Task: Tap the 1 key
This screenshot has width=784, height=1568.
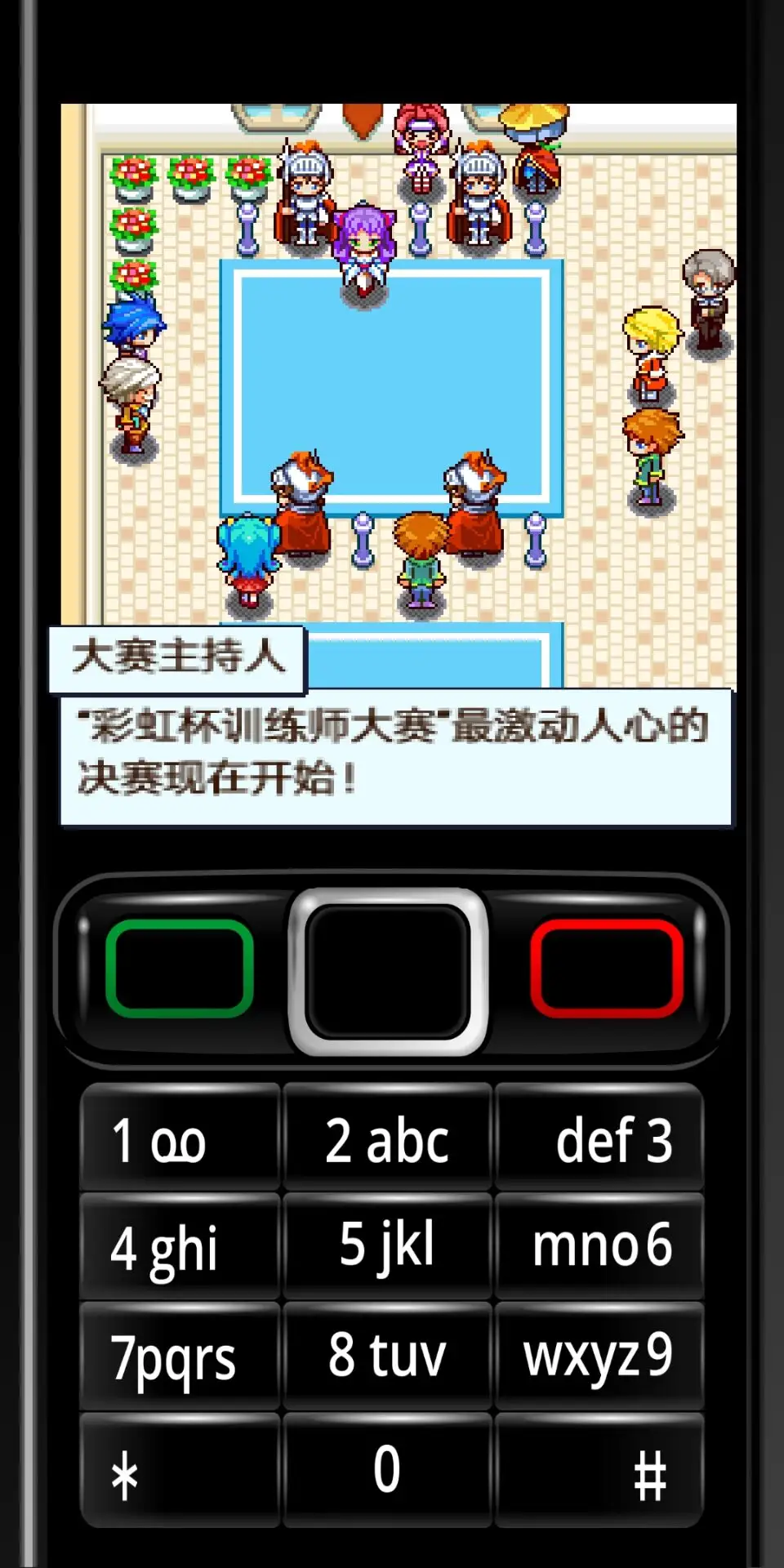Action: pos(180,1138)
